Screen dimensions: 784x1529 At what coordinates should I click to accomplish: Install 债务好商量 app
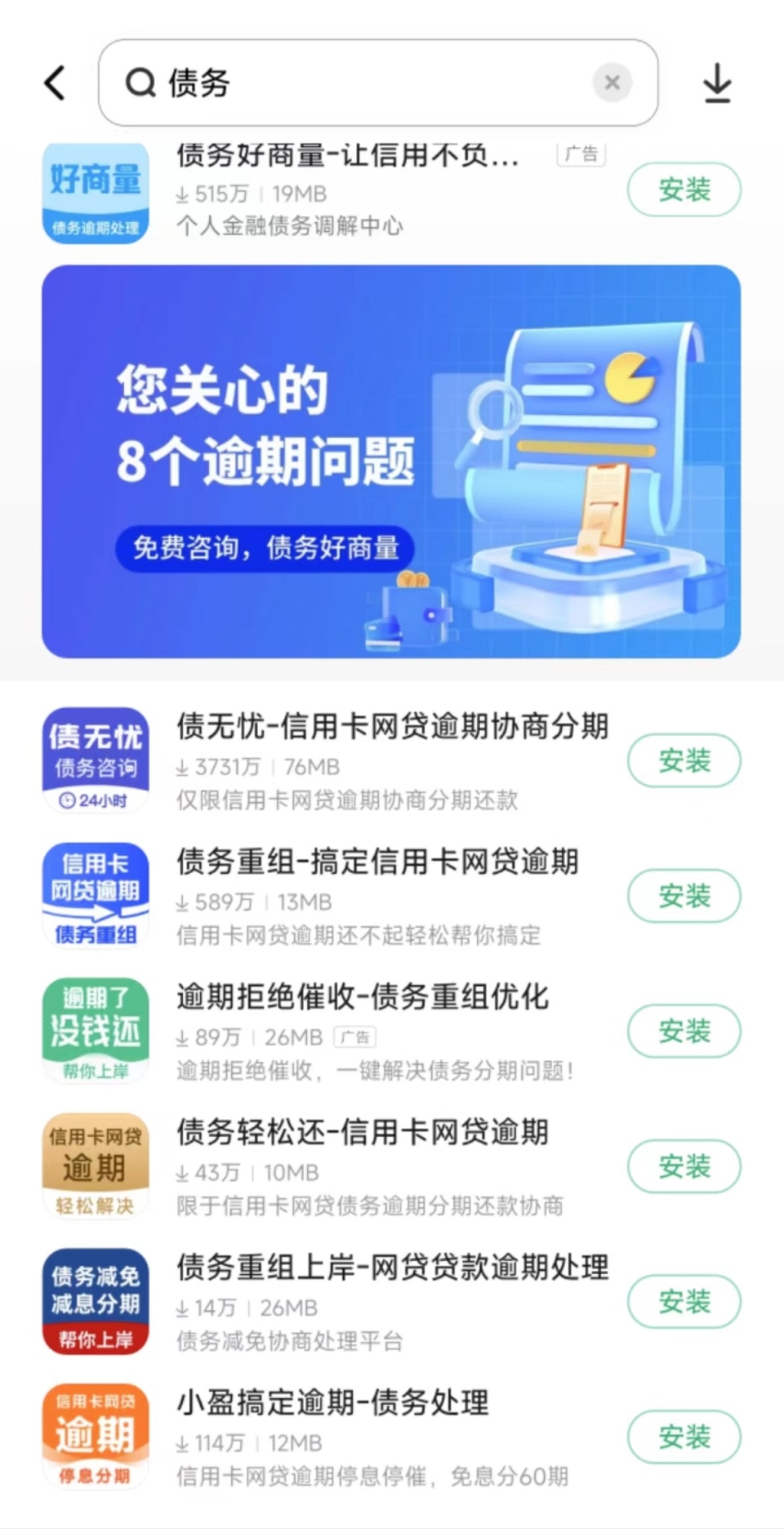[684, 189]
